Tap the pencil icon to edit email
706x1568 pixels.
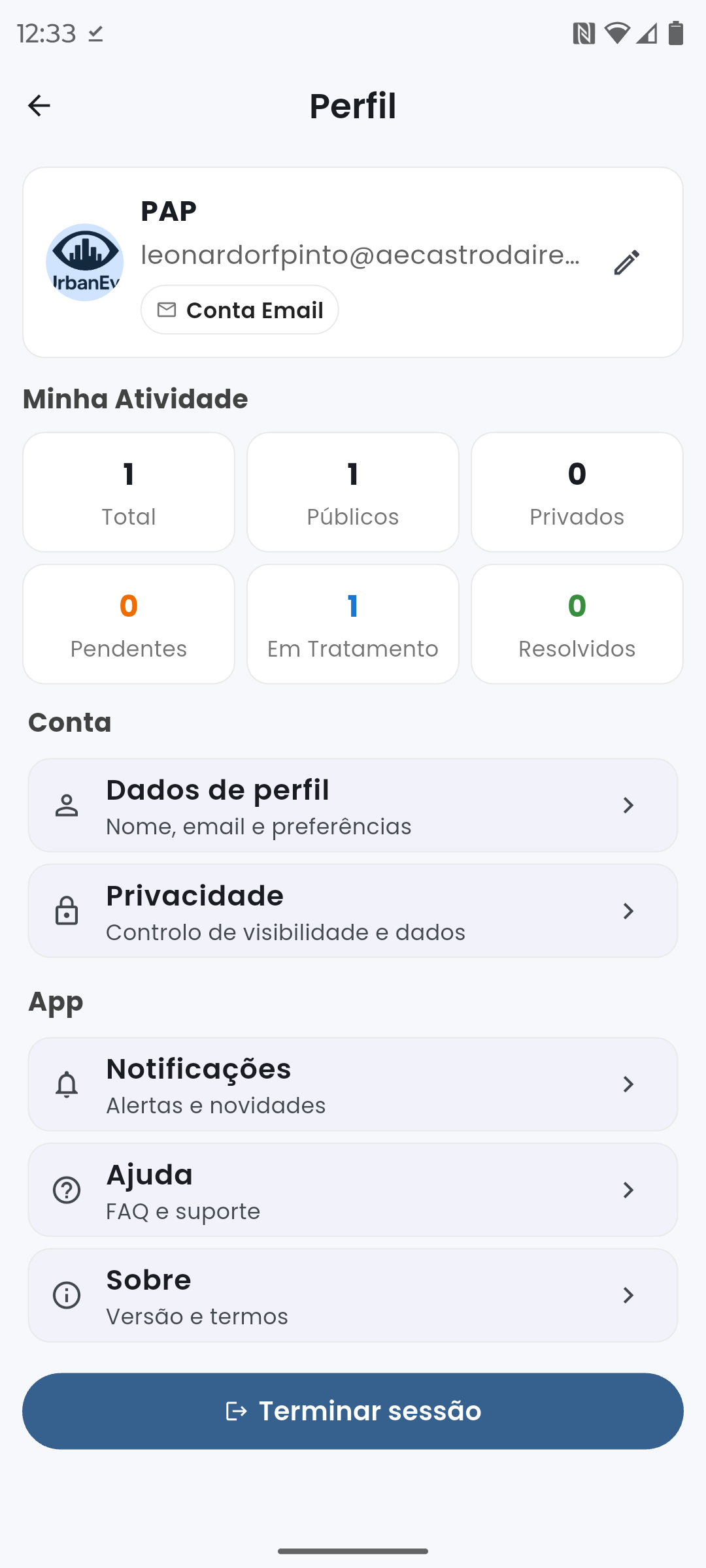point(626,261)
